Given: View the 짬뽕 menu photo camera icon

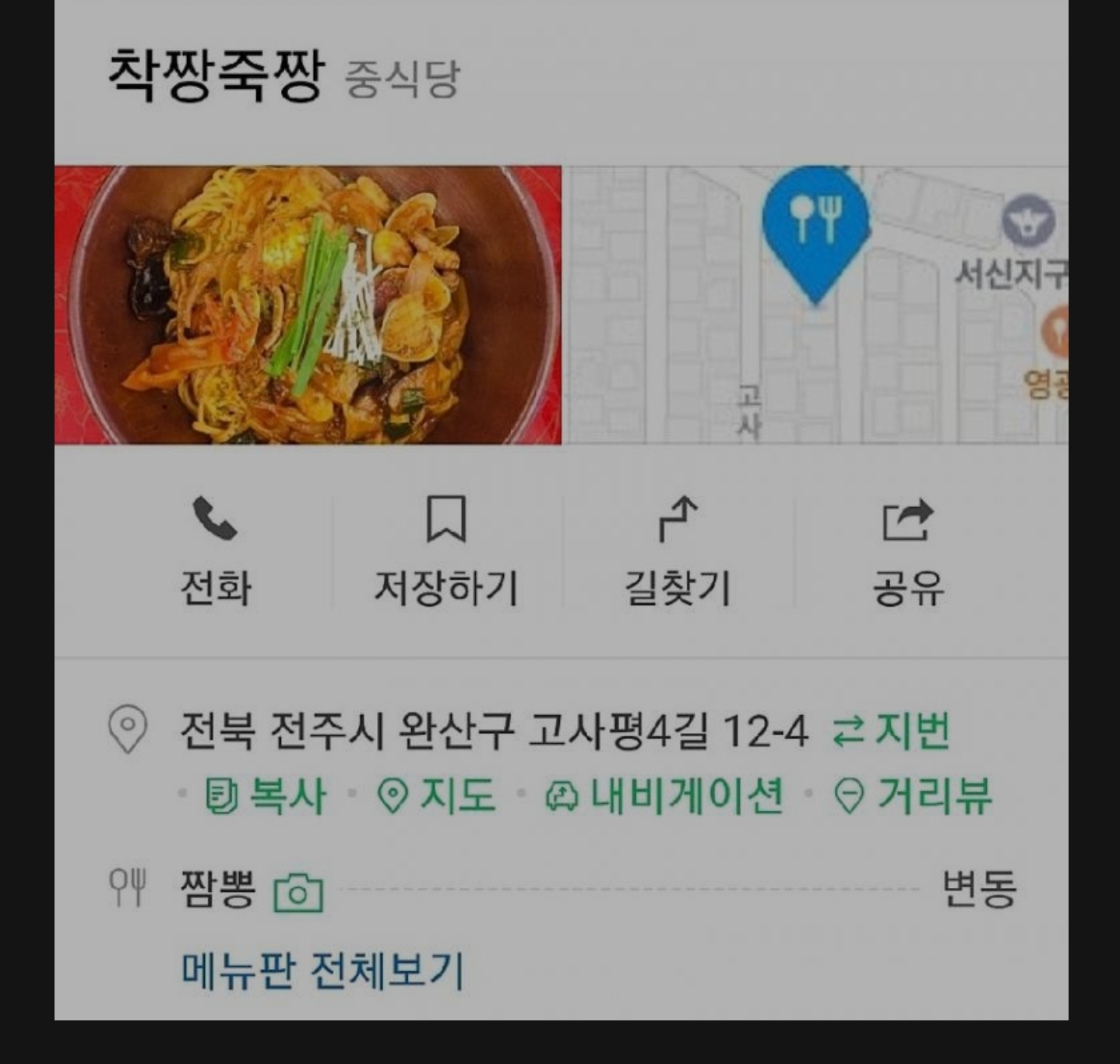Looking at the screenshot, I should tap(298, 893).
